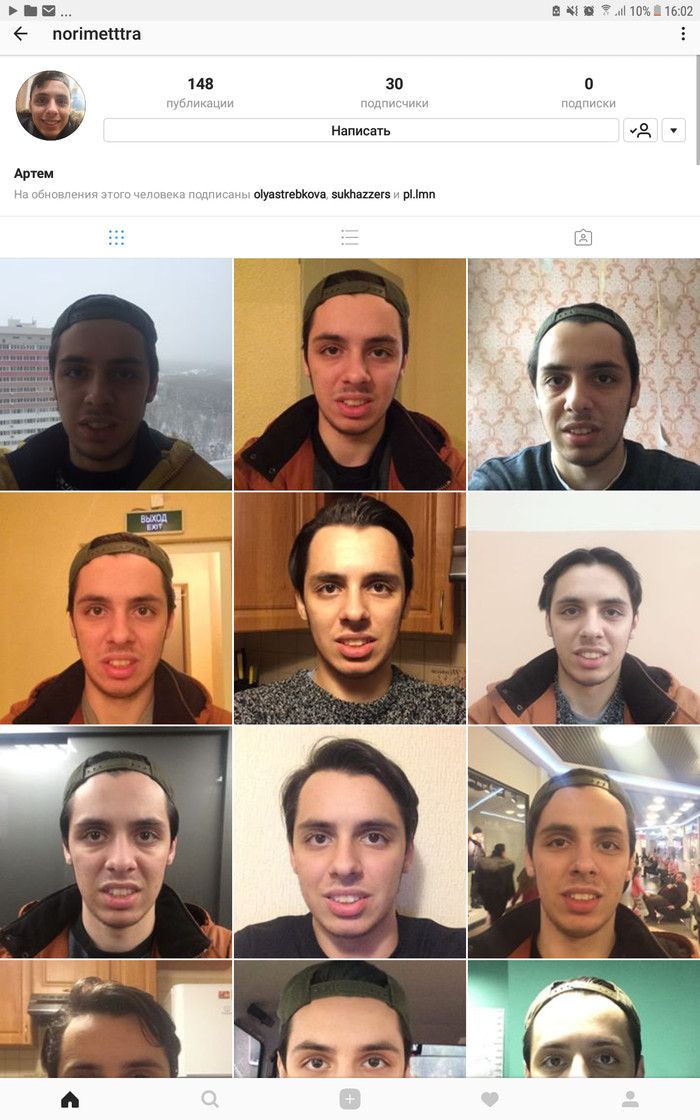Tap the following status person icon
This screenshot has height=1120, width=700.
tap(640, 130)
